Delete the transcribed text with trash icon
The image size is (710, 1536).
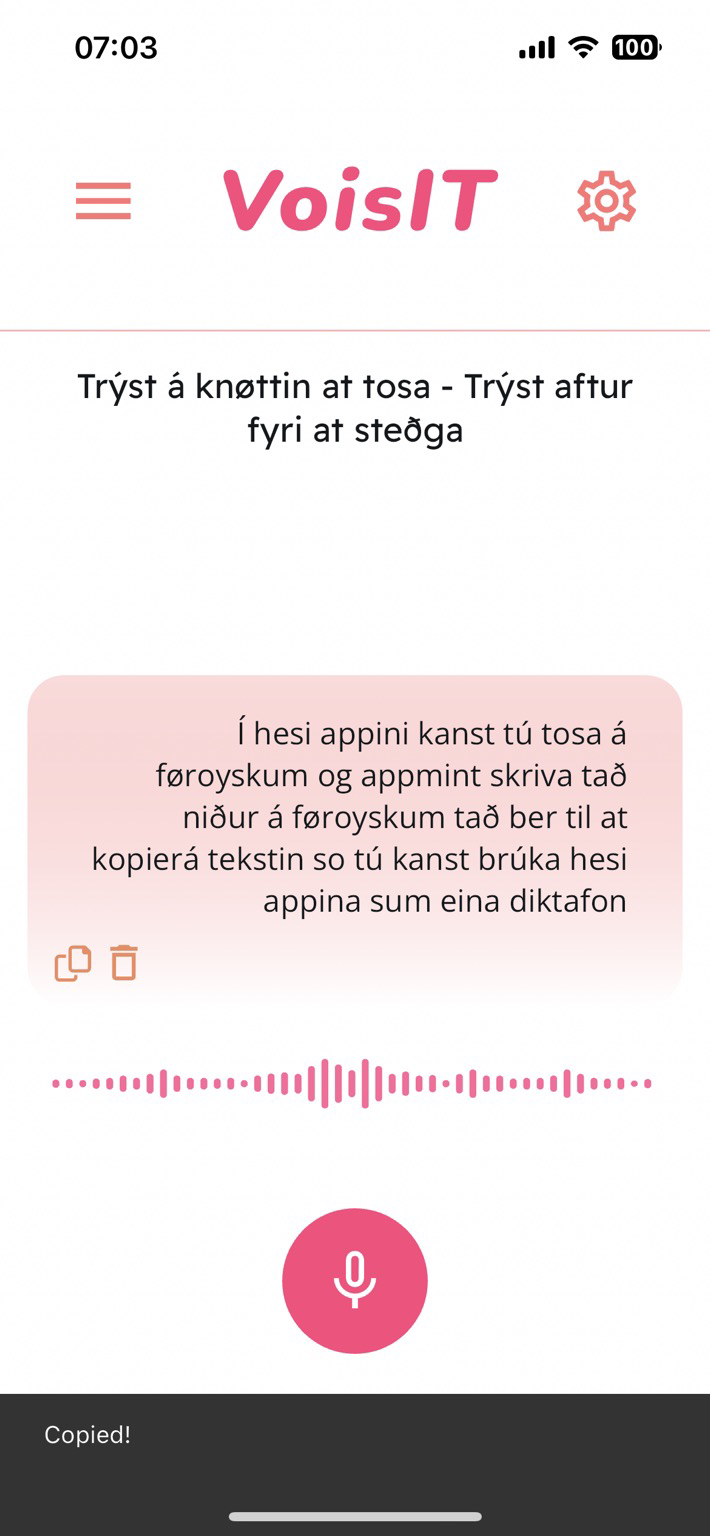[124, 963]
